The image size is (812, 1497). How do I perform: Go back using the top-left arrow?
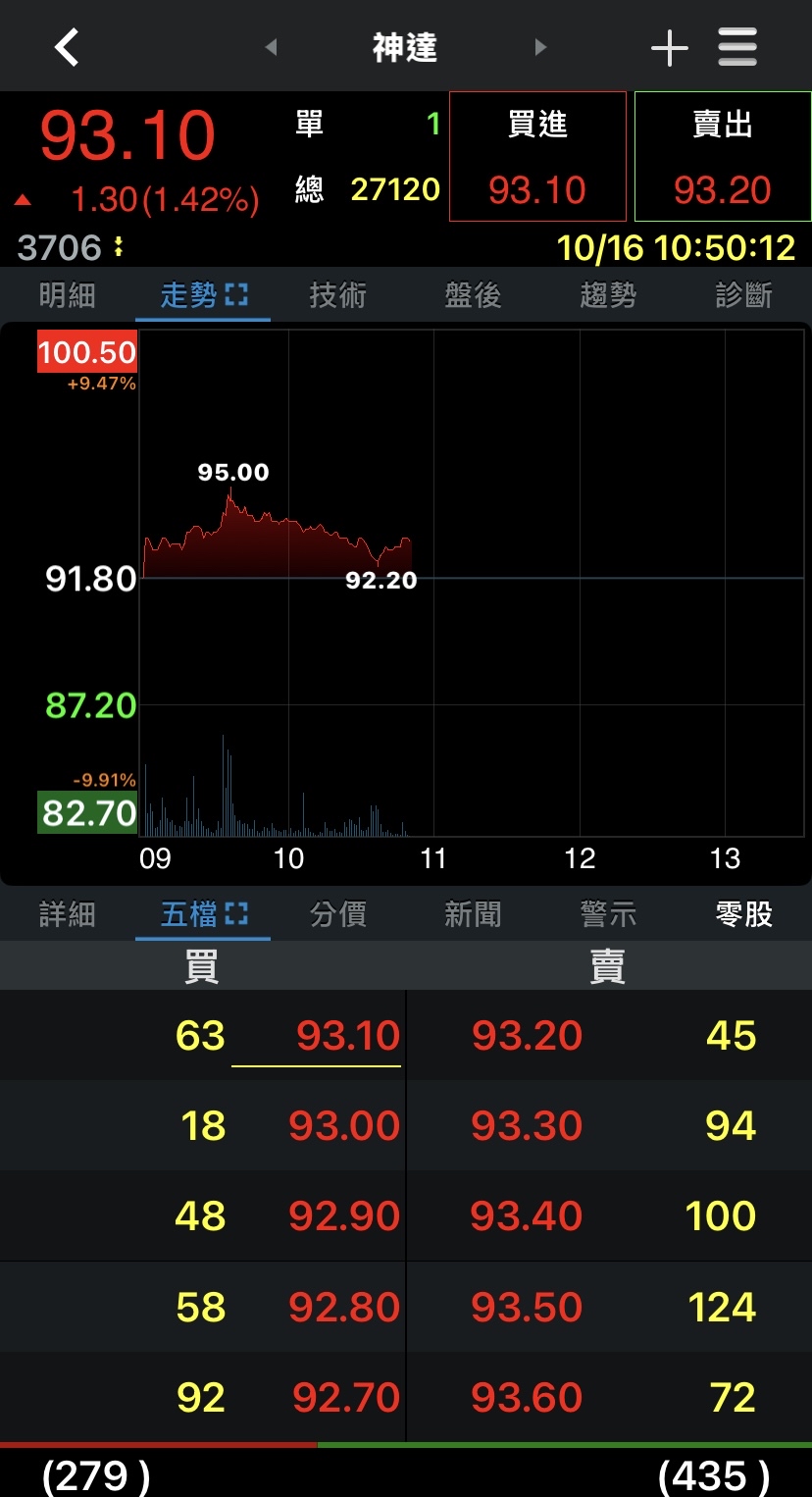[x=67, y=47]
